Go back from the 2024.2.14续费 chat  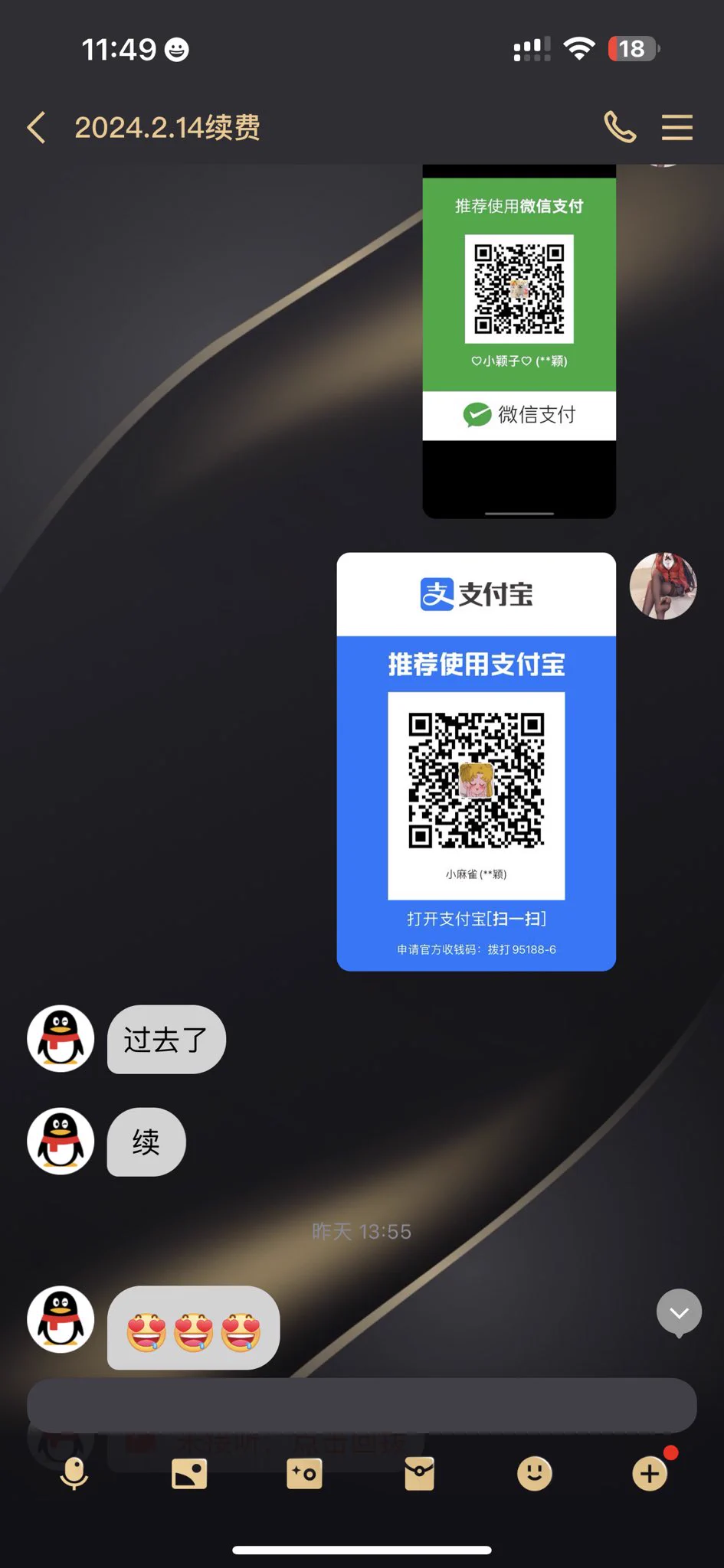[x=36, y=127]
